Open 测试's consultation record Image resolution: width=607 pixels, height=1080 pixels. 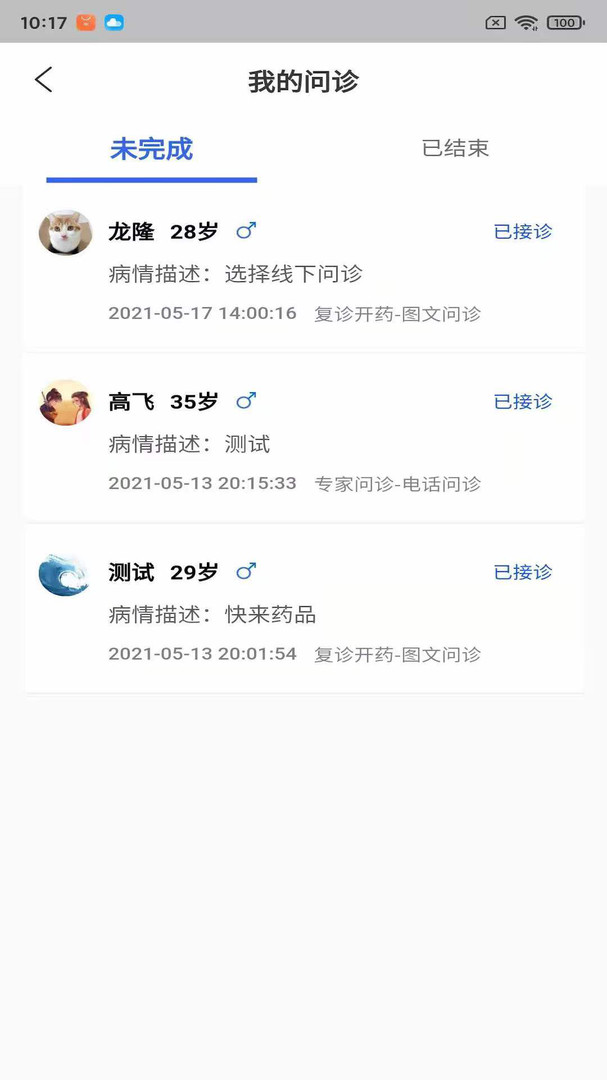(x=303, y=611)
